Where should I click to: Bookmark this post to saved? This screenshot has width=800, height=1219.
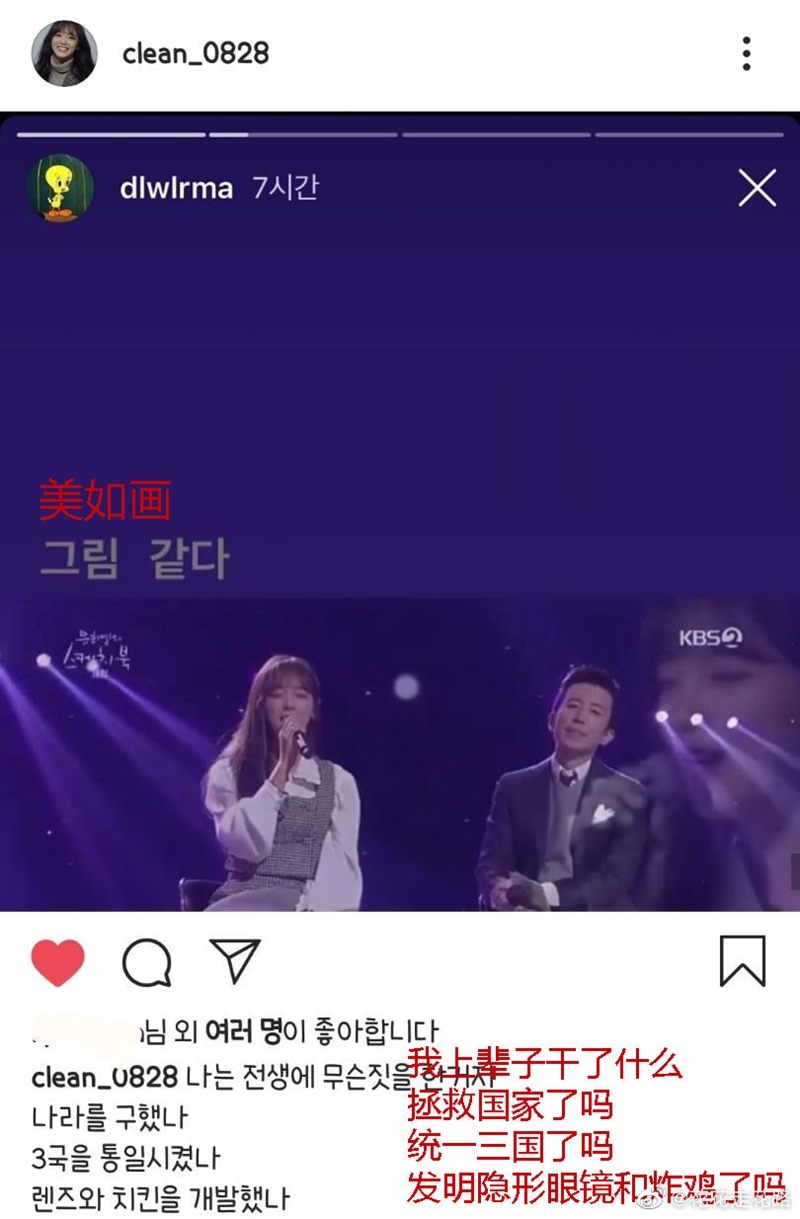click(743, 962)
